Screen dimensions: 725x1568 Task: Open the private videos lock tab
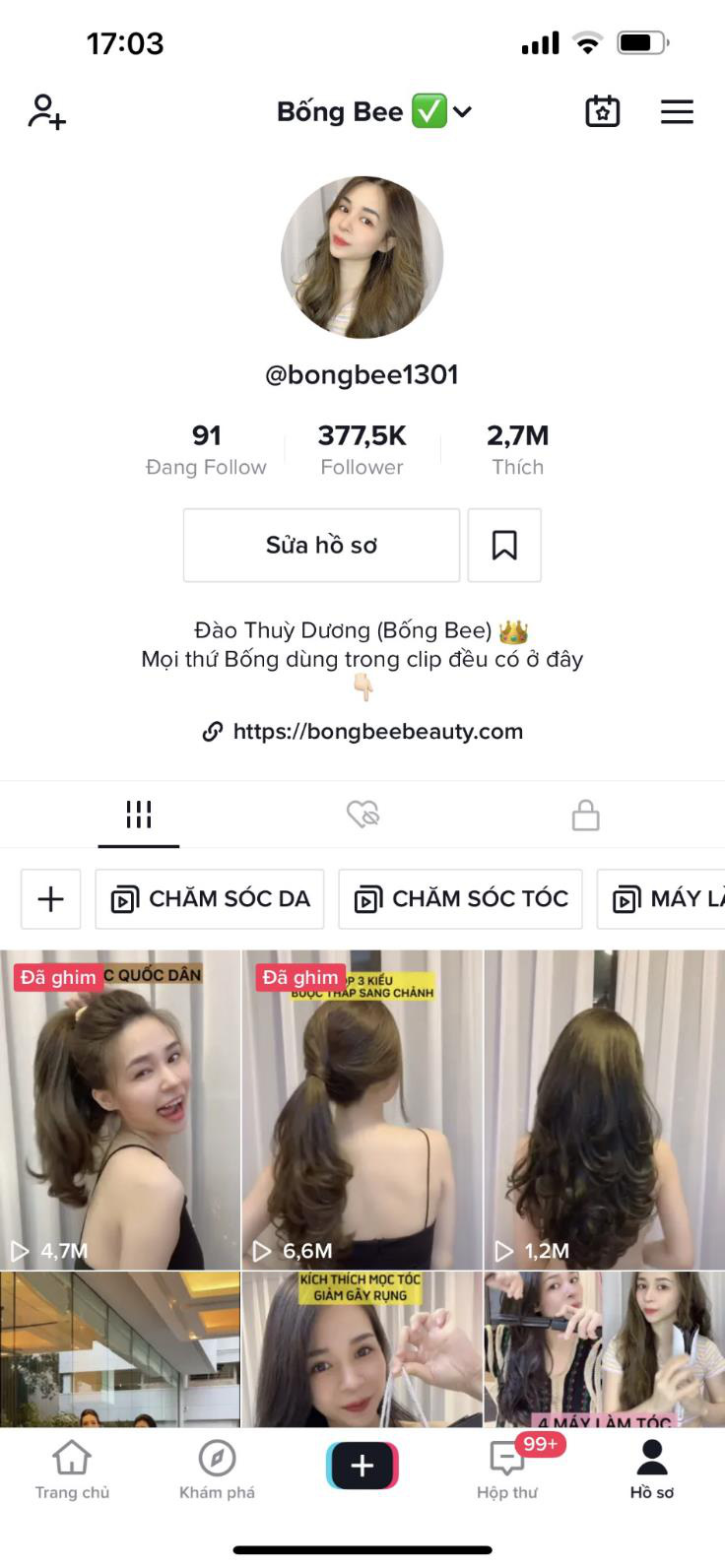(x=585, y=815)
